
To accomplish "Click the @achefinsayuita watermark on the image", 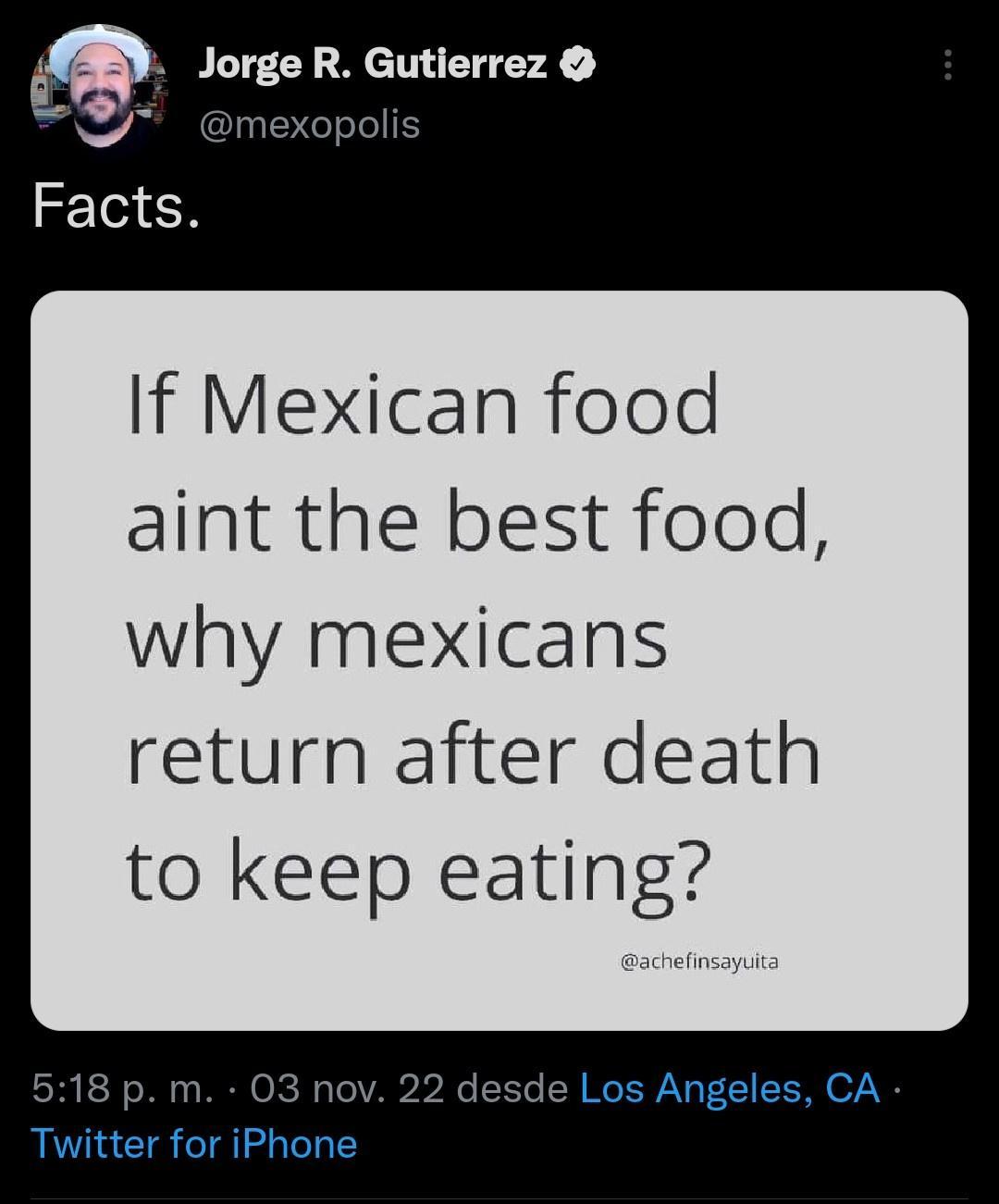I will click(x=700, y=962).
